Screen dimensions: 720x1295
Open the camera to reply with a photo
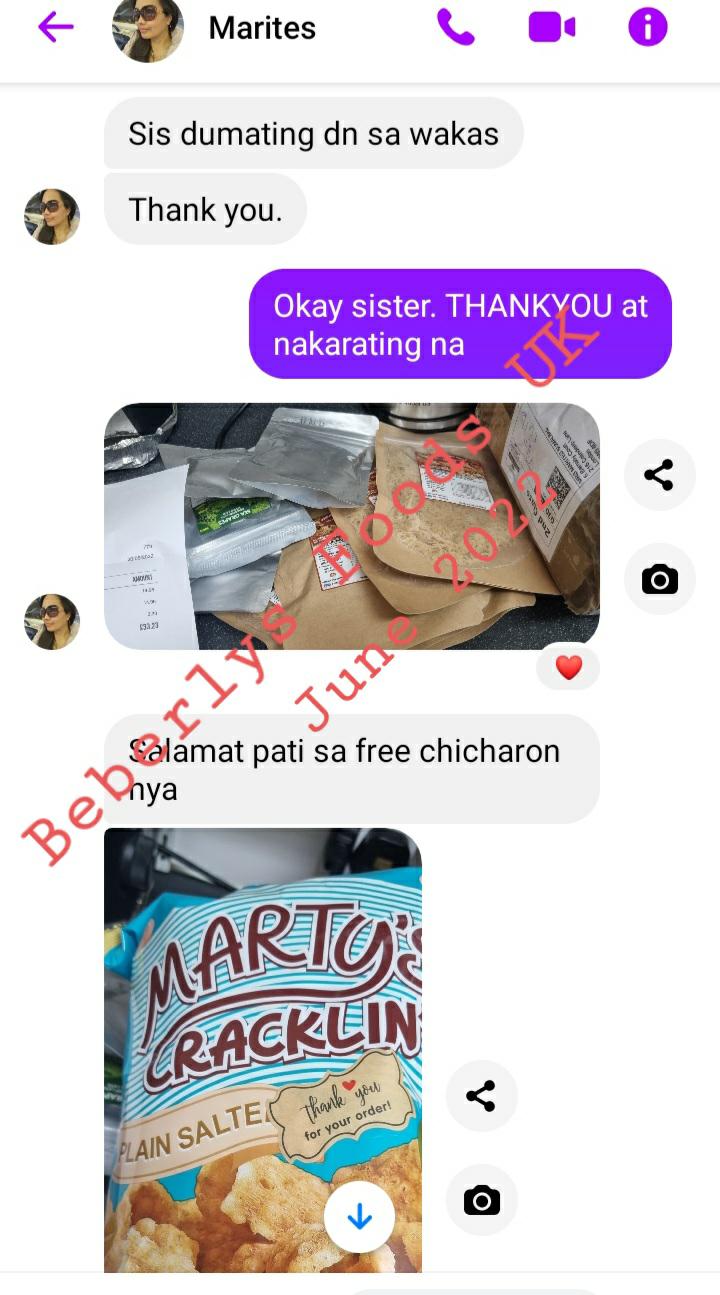659,579
